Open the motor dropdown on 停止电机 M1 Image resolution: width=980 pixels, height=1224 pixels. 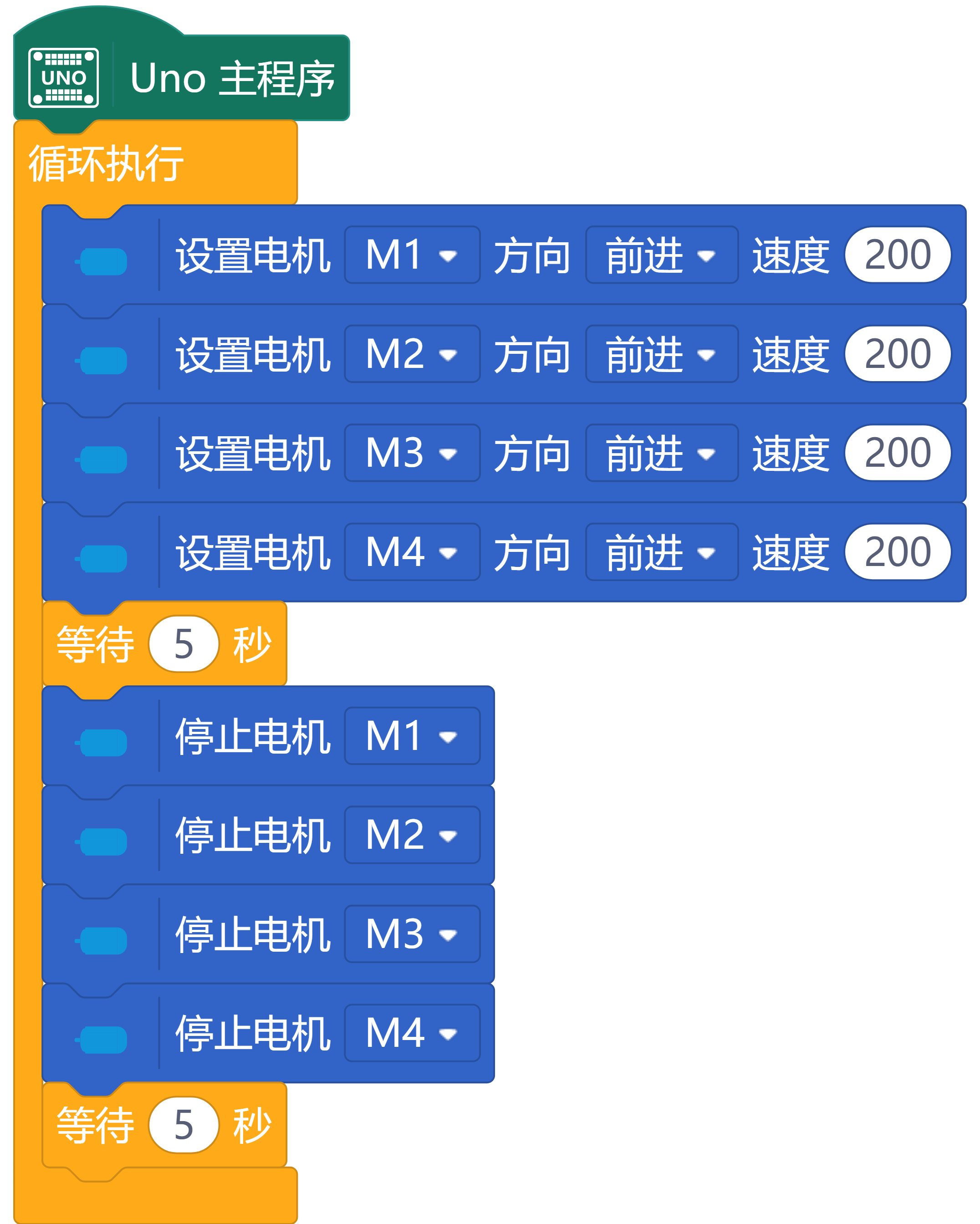click(x=413, y=736)
